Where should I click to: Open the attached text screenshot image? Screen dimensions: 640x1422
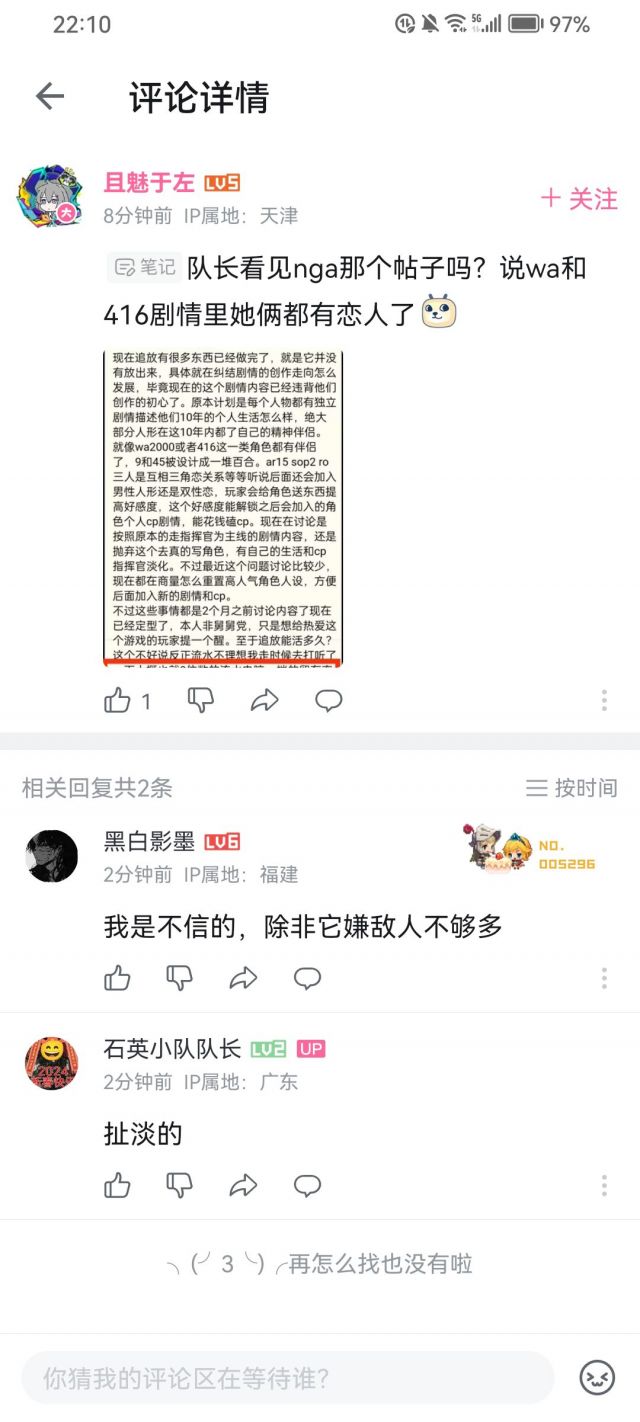coord(223,508)
